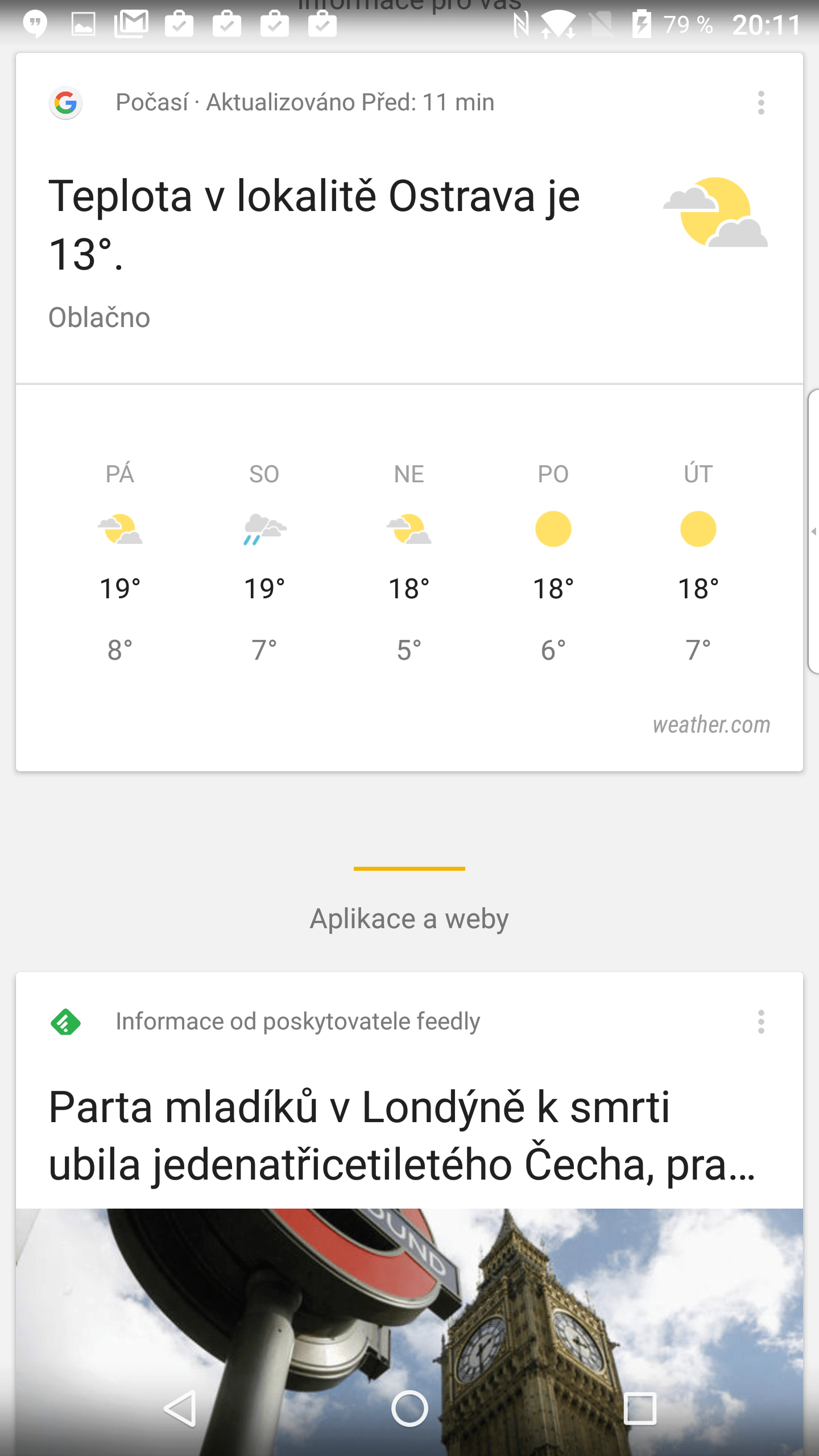Open overflow menu on the feedly card
Image resolution: width=819 pixels, height=1456 pixels.
(x=761, y=1022)
